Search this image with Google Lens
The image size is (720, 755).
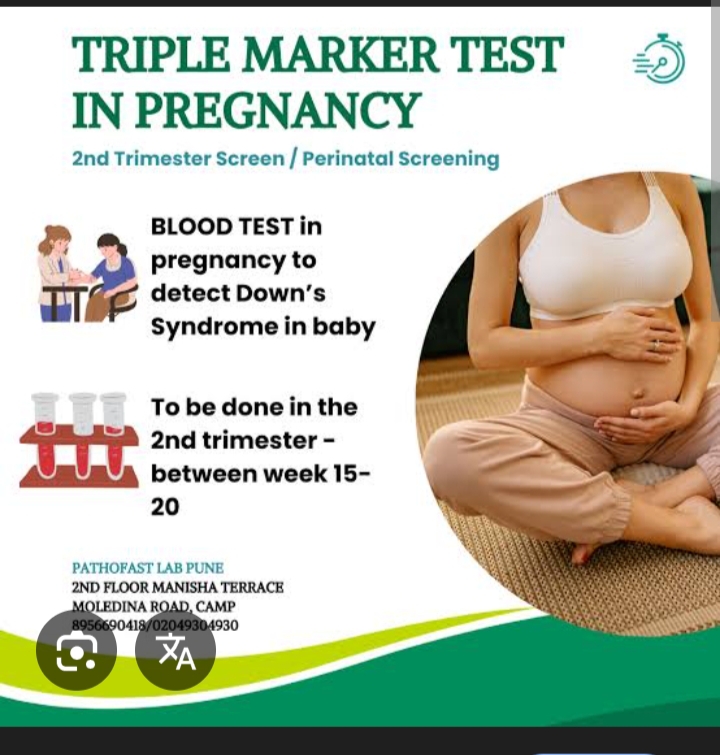[x=76, y=651]
